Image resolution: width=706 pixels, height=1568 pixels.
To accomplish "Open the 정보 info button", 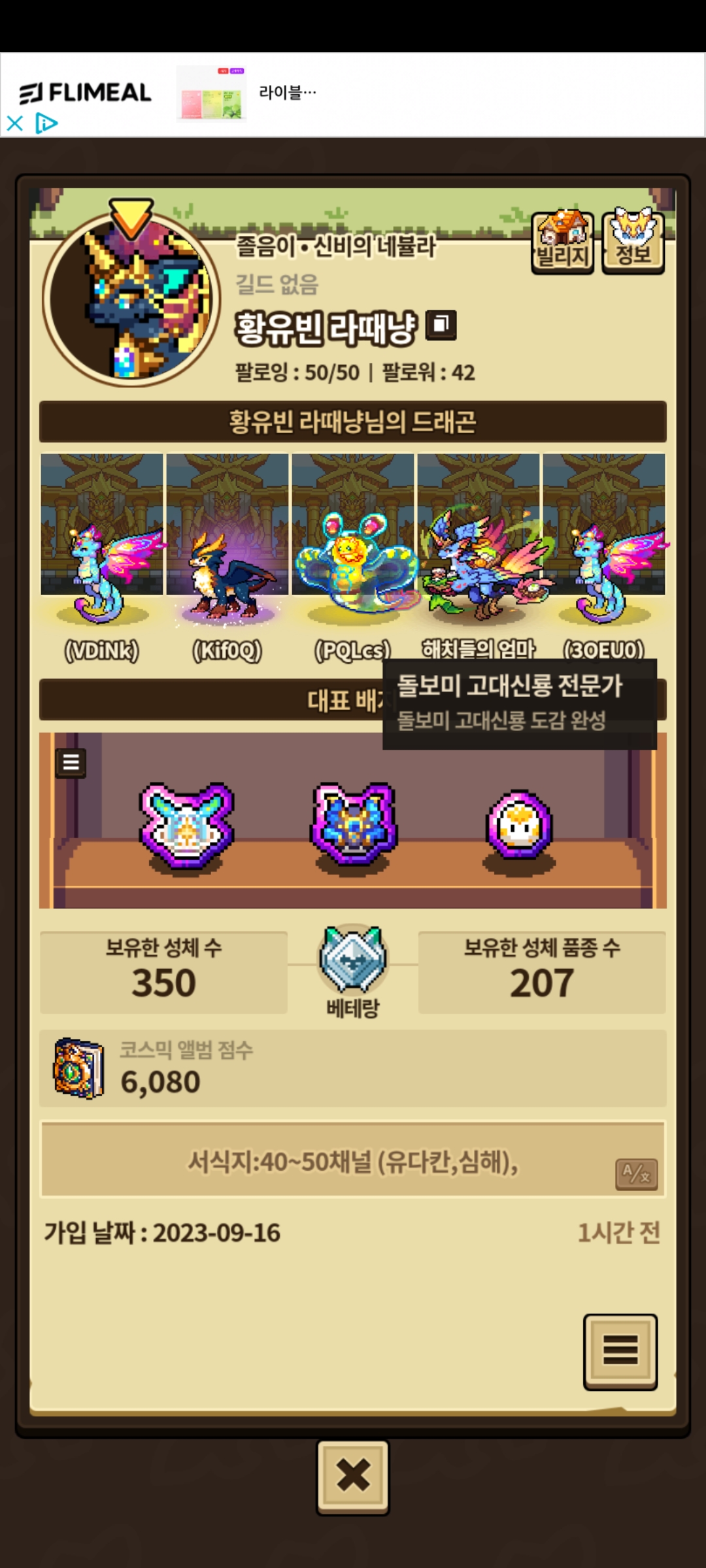I will point(633,243).
